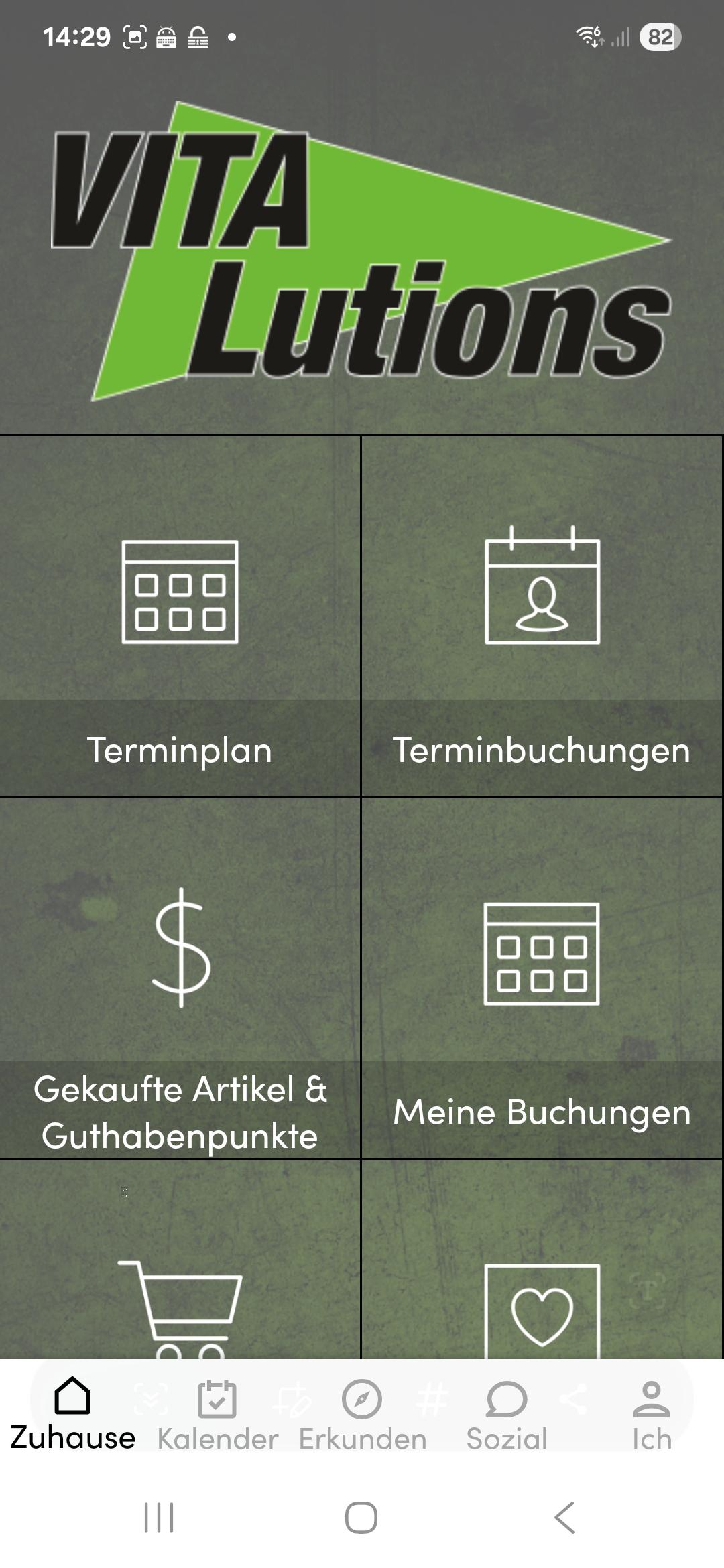The image size is (724, 1568).
Task: Switch to the Erkunden tab
Action: pos(362,1414)
